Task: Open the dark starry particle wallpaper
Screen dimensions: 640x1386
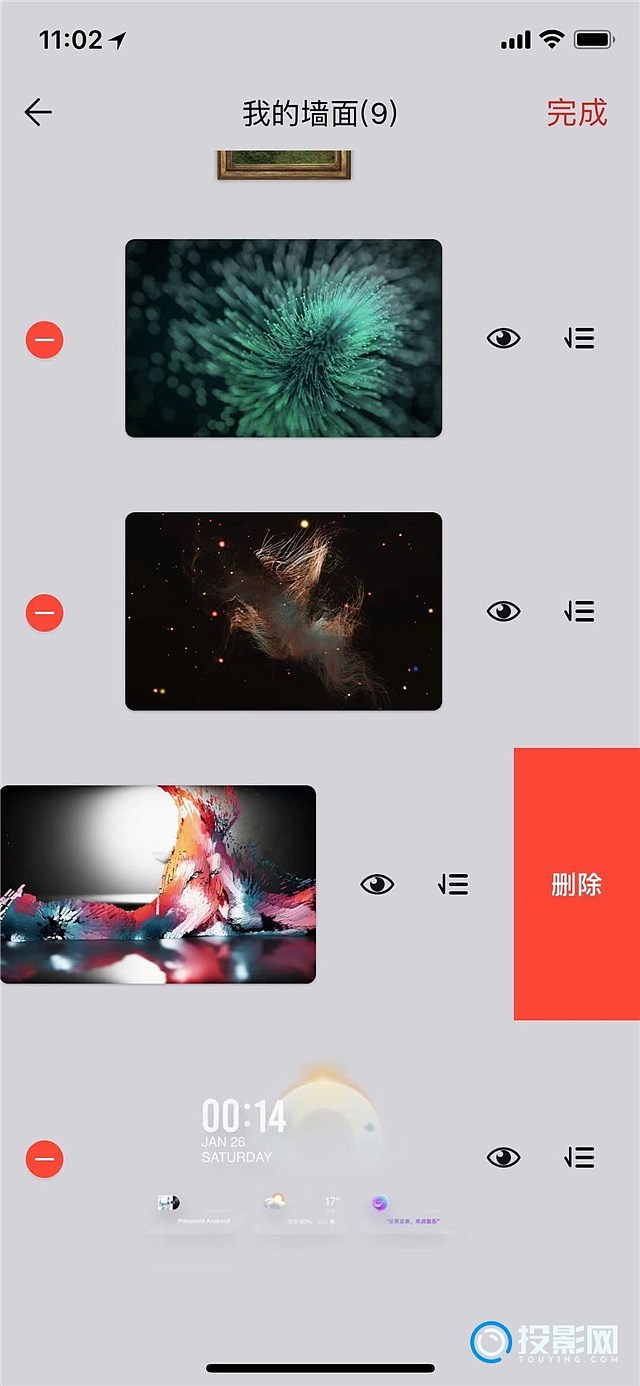Action: point(283,611)
